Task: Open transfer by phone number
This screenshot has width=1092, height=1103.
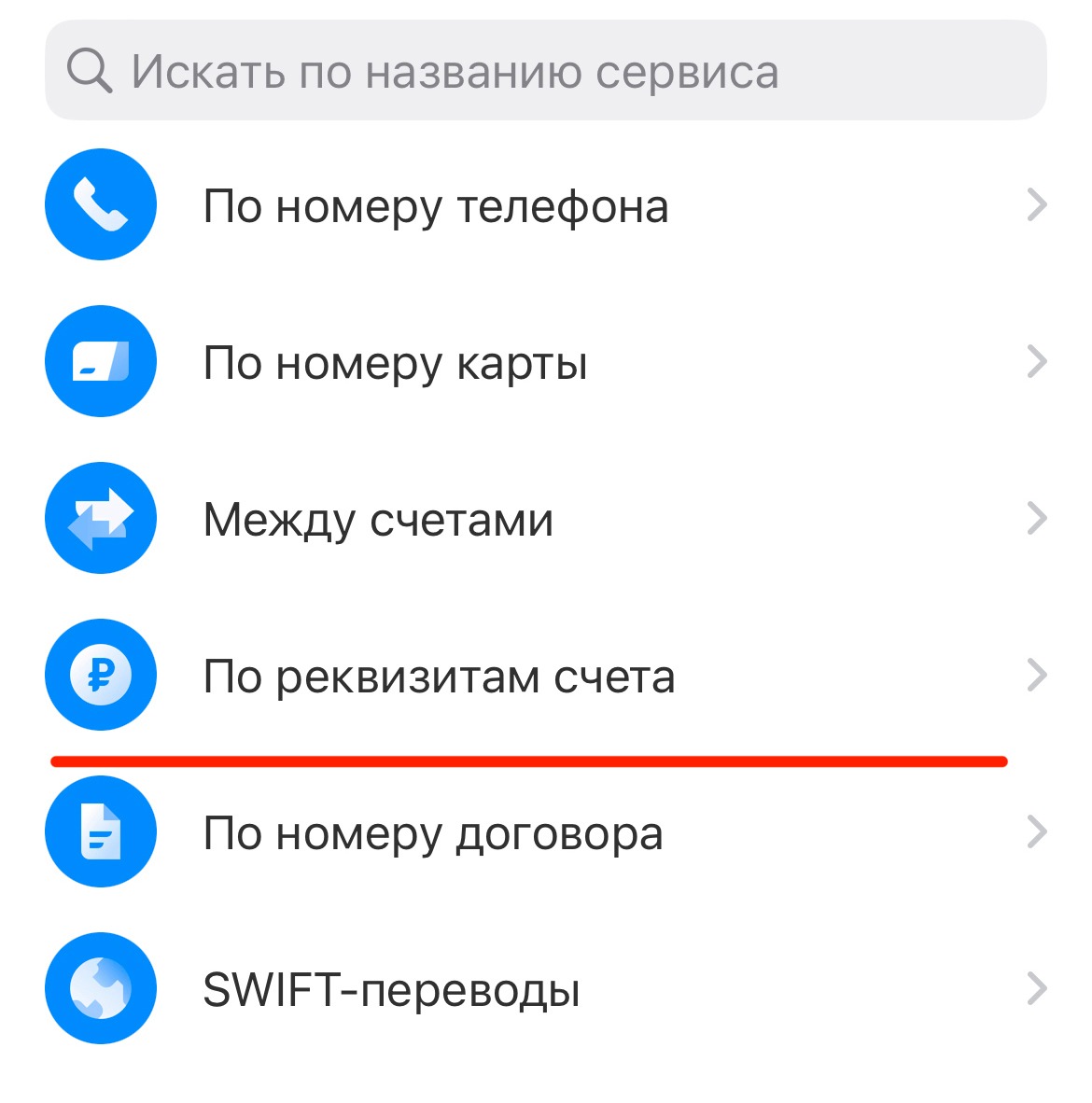Action: click(x=435, y=206)
